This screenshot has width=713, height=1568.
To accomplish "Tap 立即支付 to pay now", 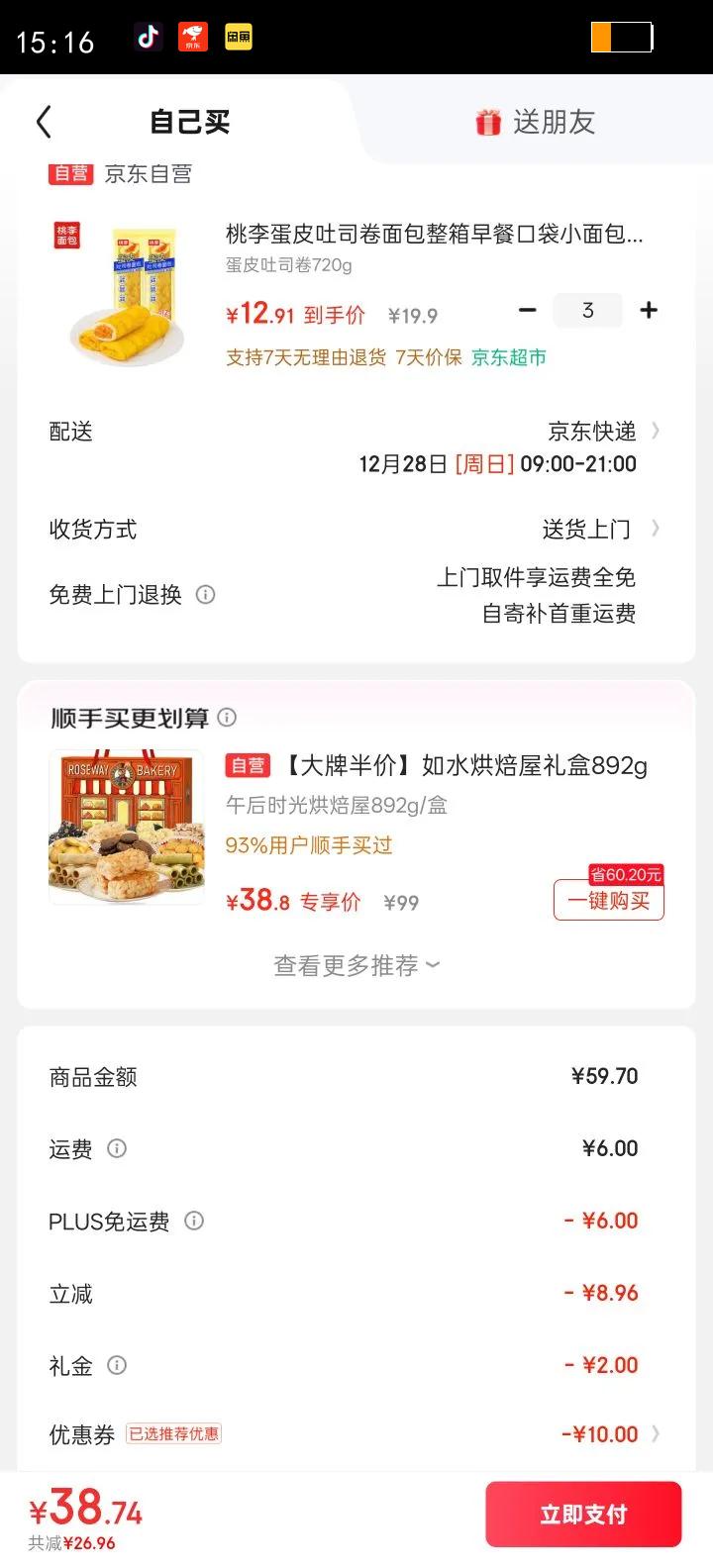I will (x=582, y=1513).
